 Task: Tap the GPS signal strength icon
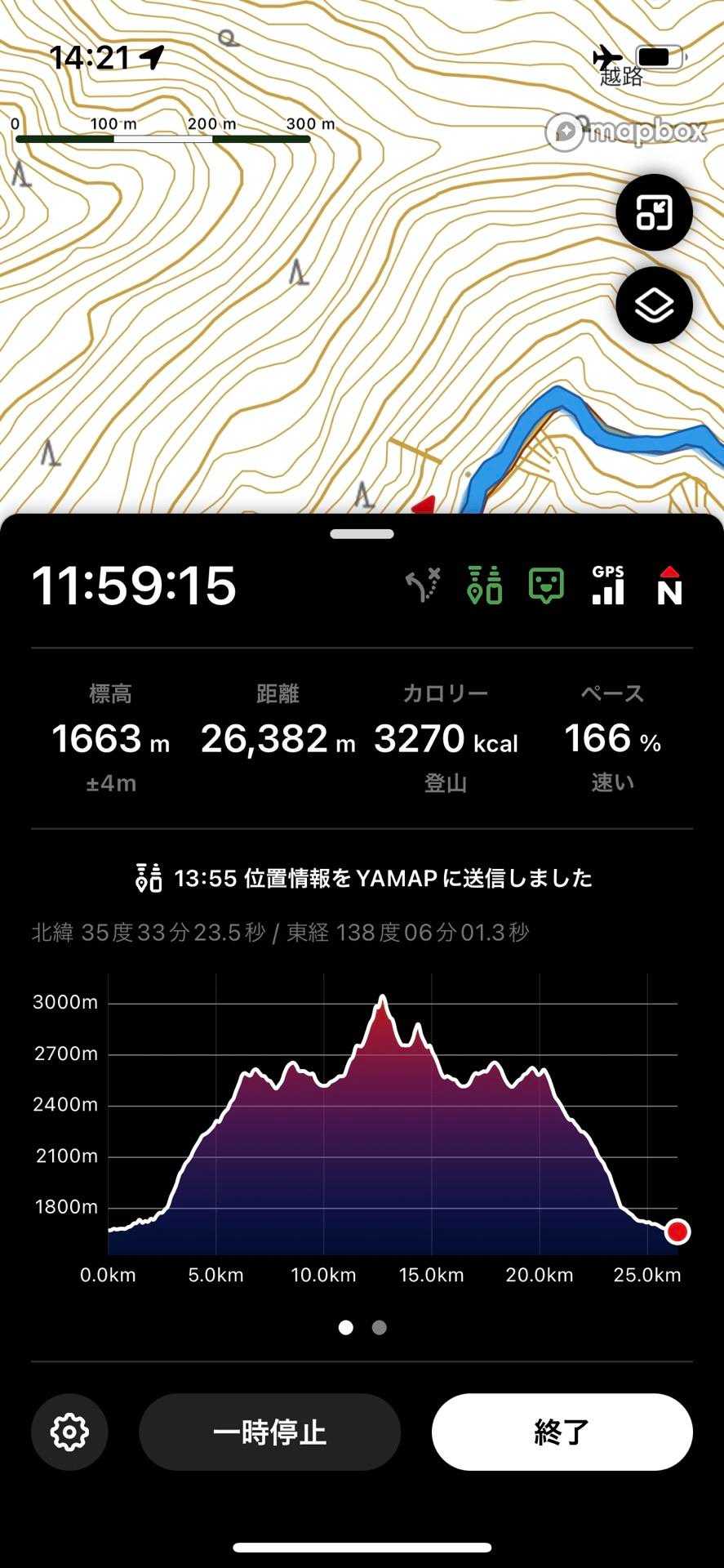point(608,586)
